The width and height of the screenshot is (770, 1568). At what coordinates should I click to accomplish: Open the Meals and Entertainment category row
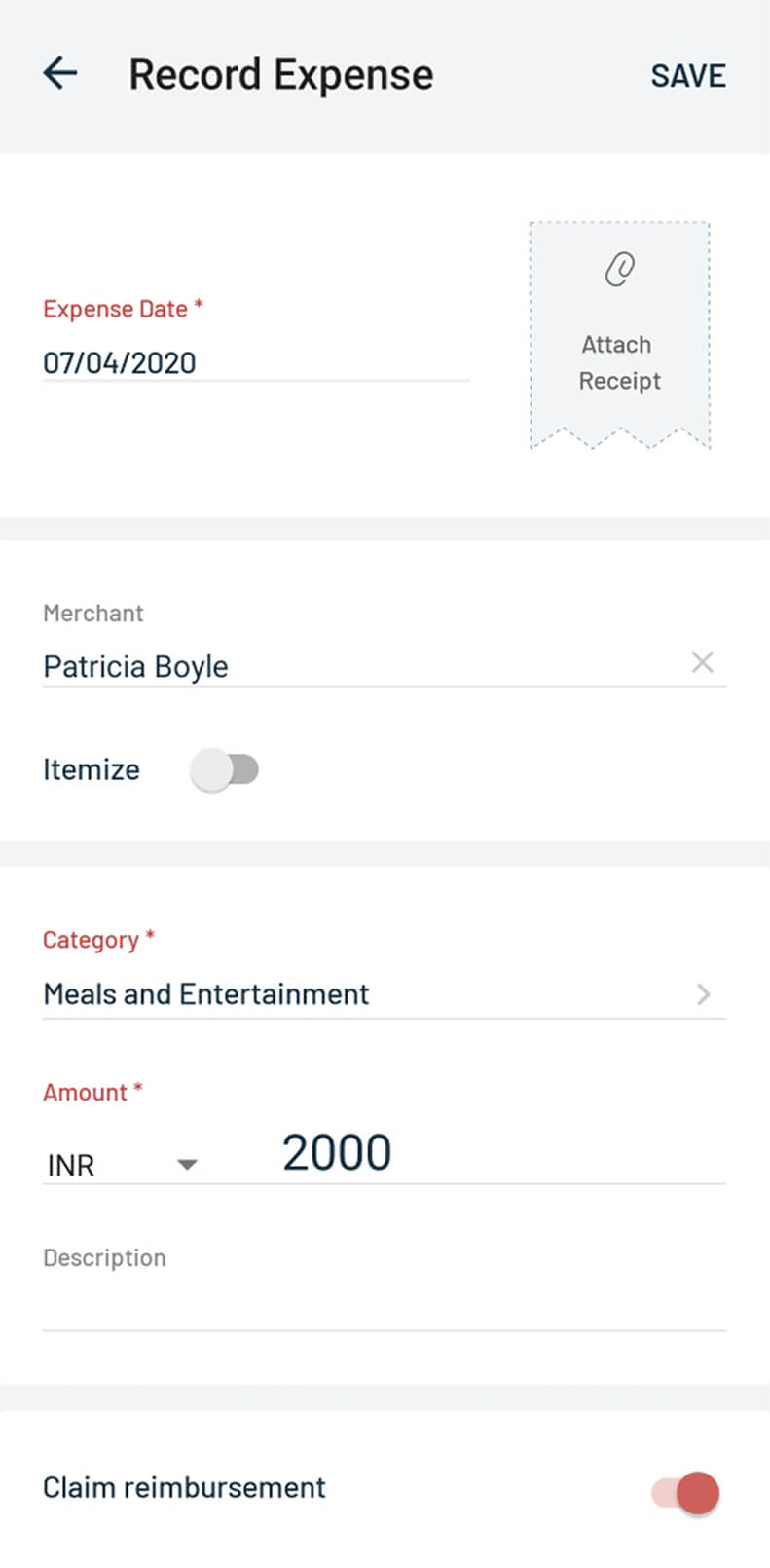click(205, 994)
